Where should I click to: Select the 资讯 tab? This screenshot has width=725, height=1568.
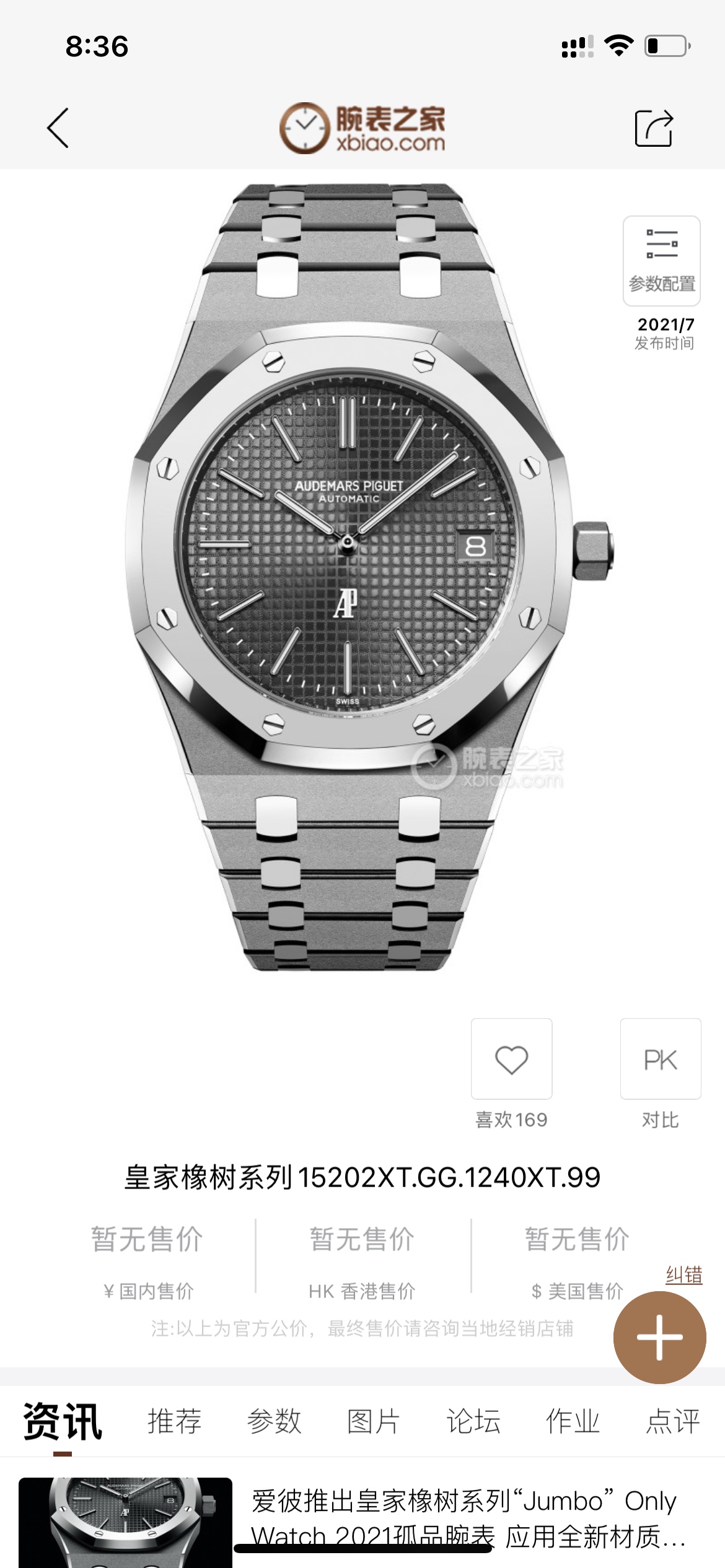63,1421
